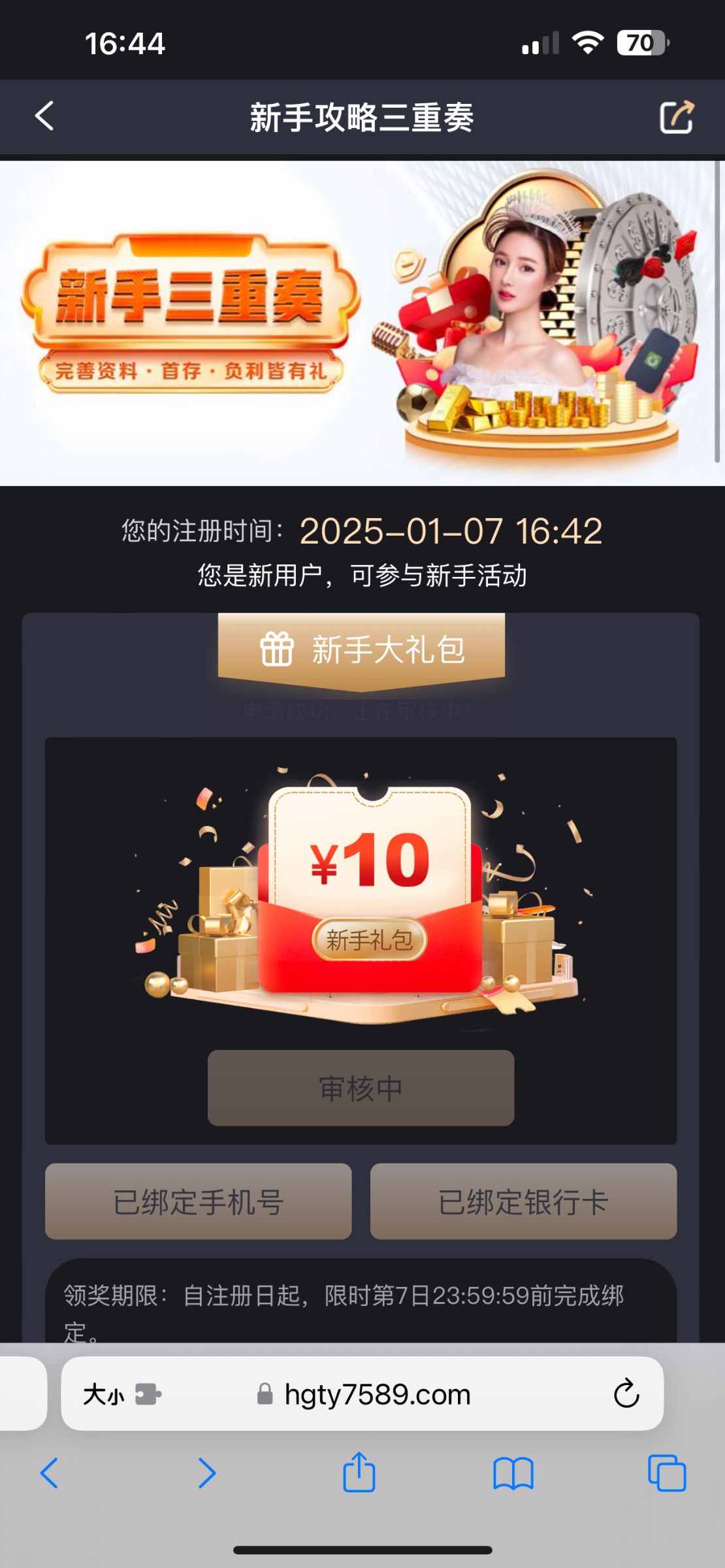This screenshot has width=725, height=1568.
Task: Open Safari share sheet
Action: point(359,1471)
